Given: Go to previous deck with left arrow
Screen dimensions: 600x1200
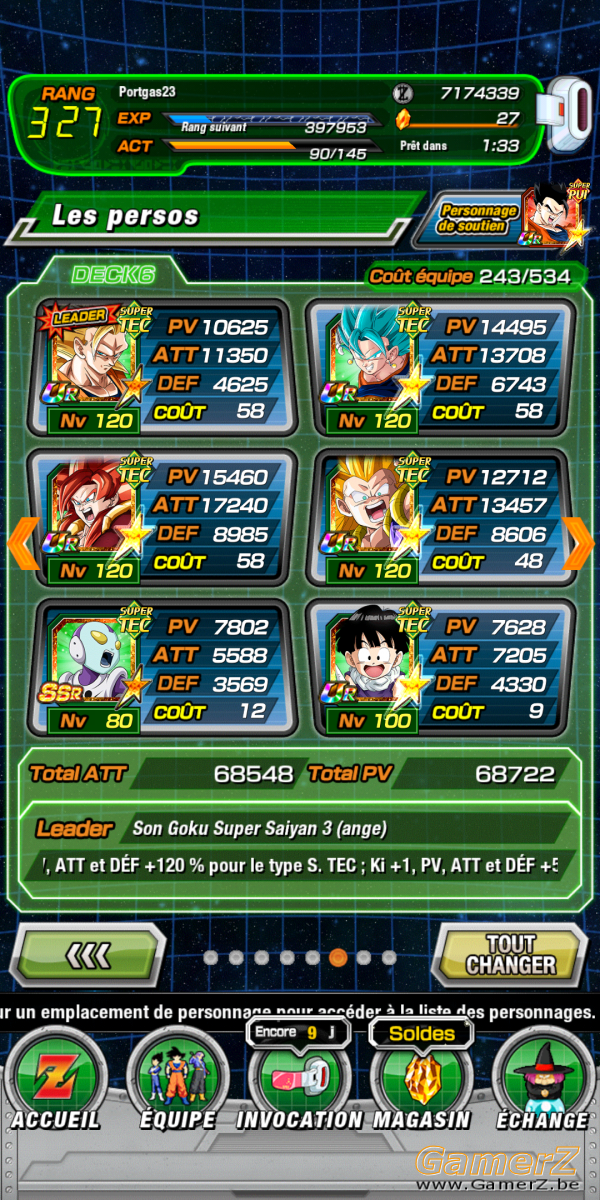Looking at the screenshot, I should 24,543.
